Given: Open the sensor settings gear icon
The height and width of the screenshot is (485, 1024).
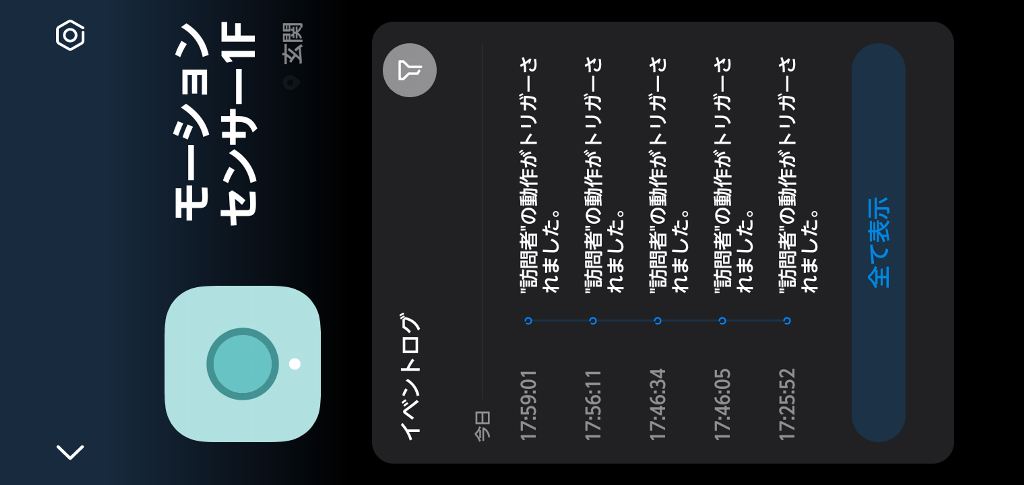Looking at the screenshot, I should coord(70,36).
